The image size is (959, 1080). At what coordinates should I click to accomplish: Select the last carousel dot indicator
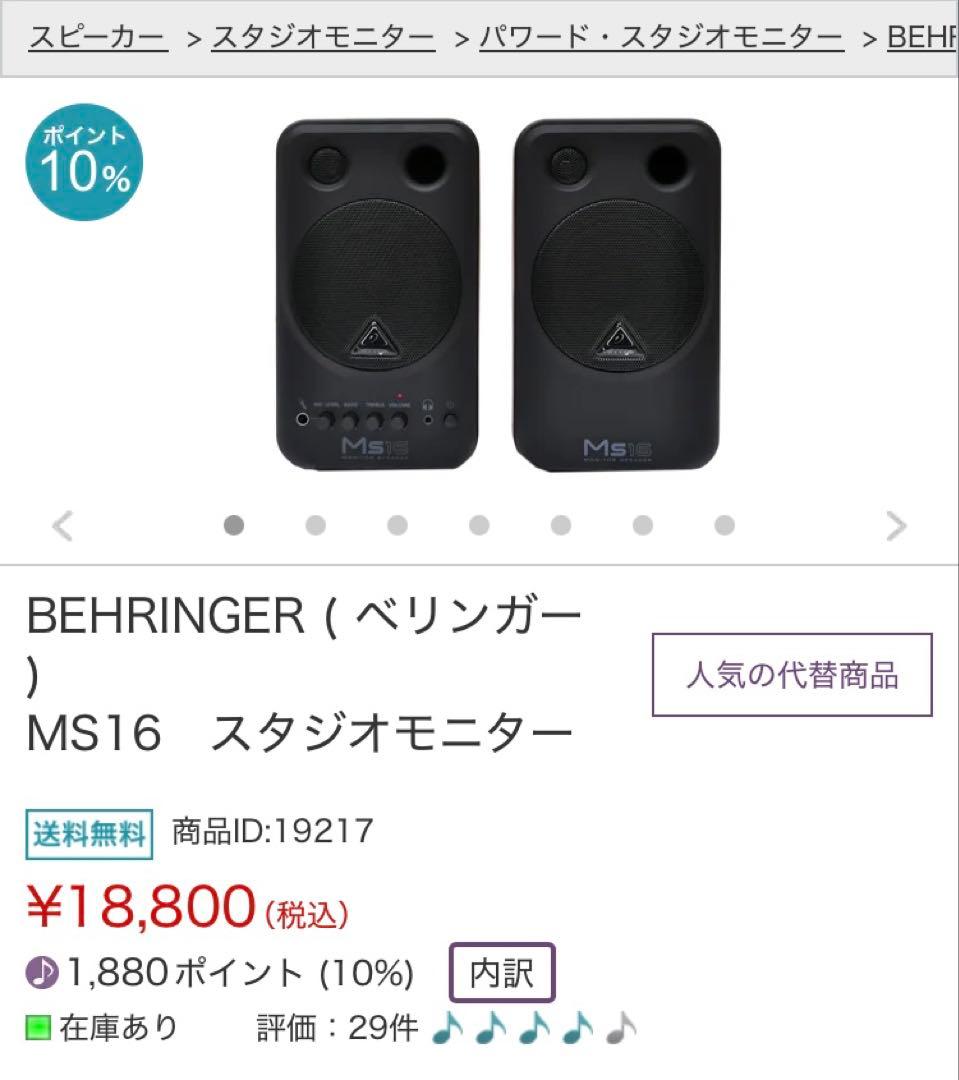tap(723, 523)
